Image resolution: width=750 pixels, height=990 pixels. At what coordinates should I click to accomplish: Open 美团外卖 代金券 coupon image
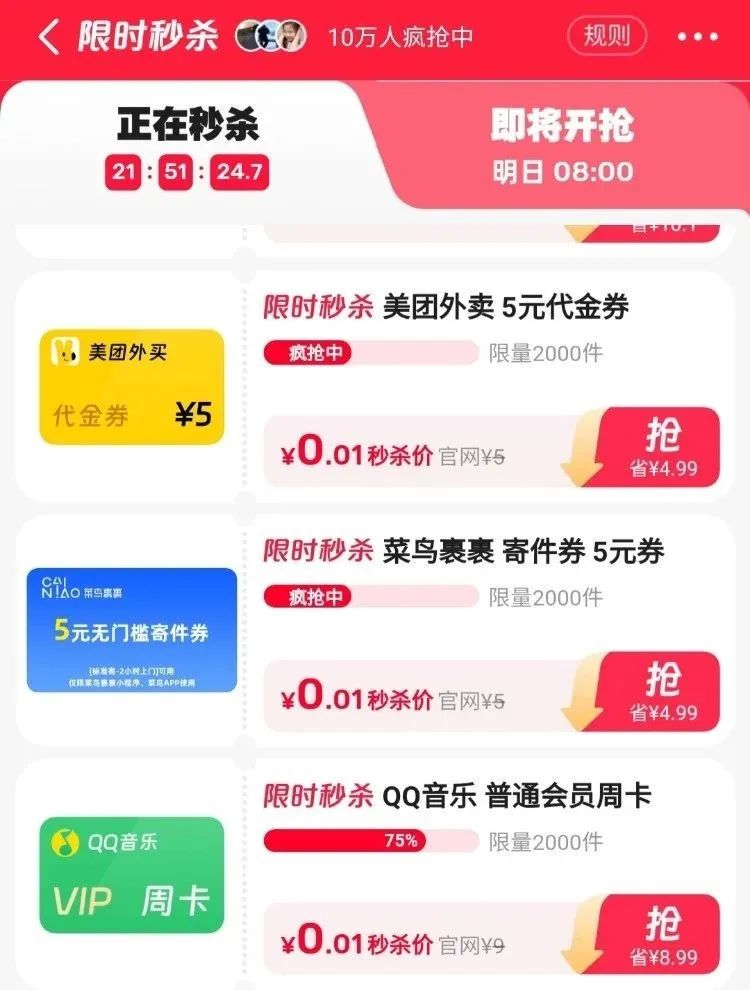tap(132, 387)
